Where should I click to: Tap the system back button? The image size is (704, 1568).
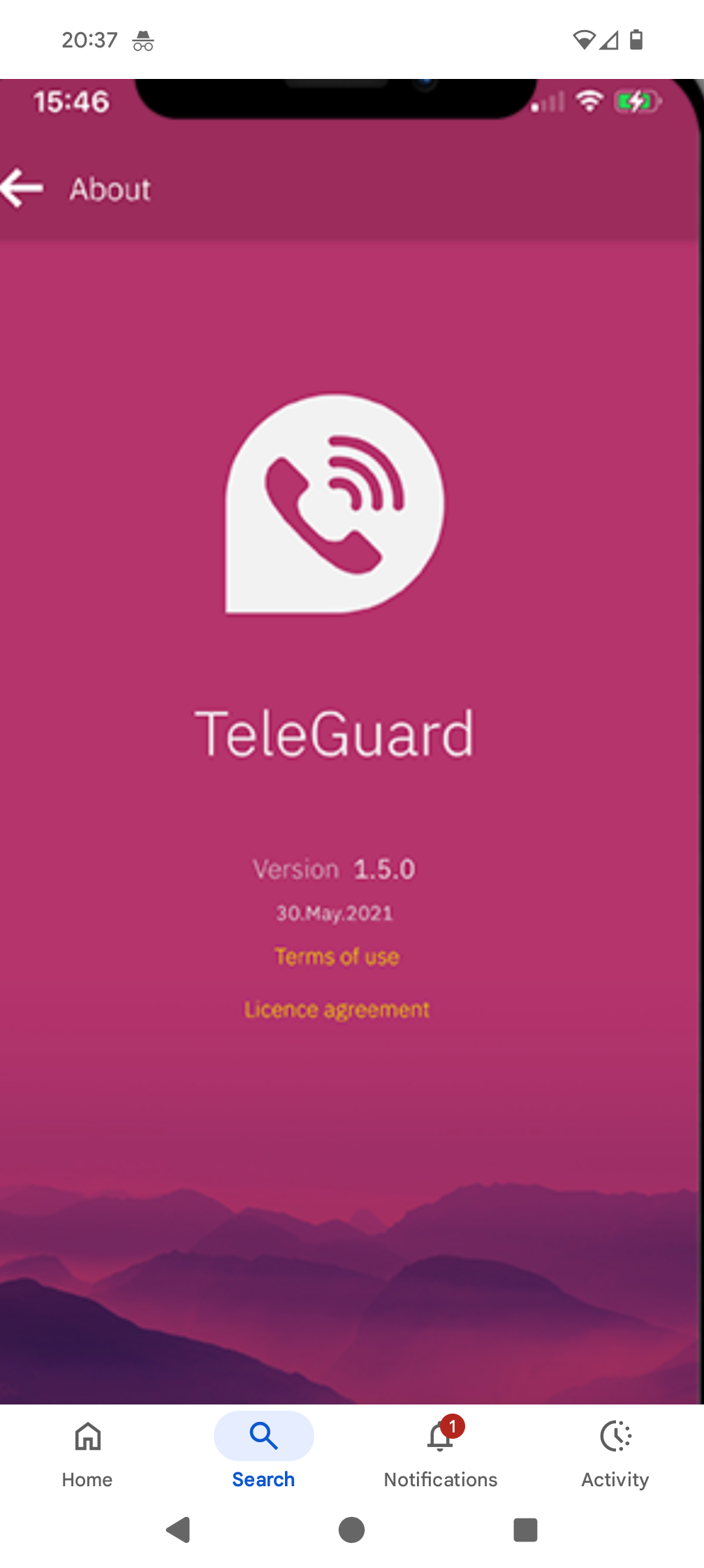tap(179, 1530)
